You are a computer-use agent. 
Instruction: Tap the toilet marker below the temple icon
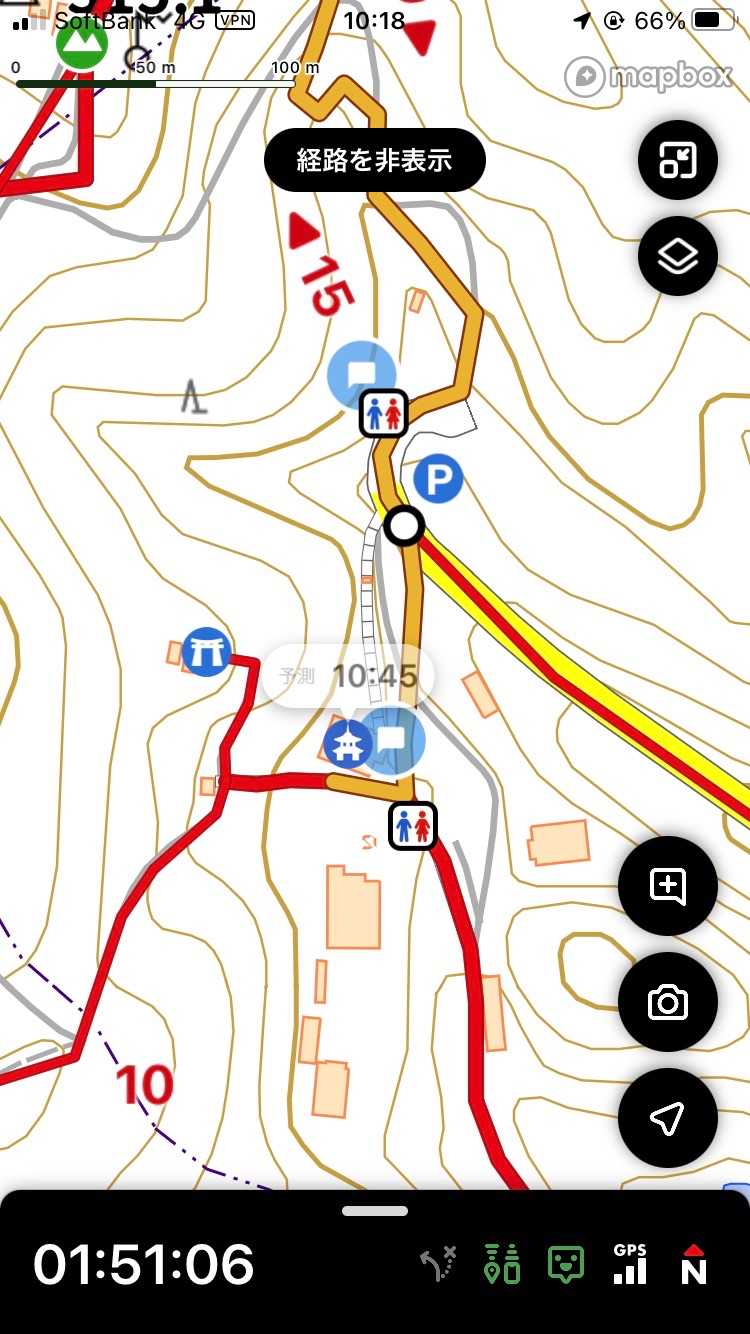pos(413,826)
